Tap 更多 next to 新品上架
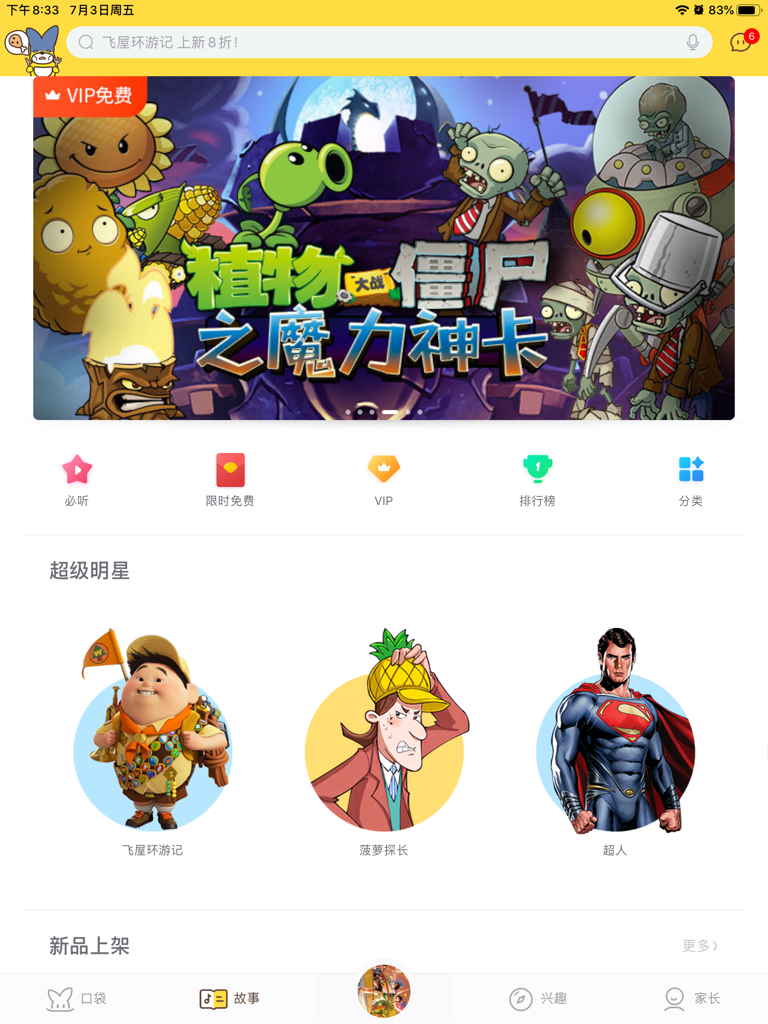Viewport: 768px width, 1024px height. click(x=700, y=945)
